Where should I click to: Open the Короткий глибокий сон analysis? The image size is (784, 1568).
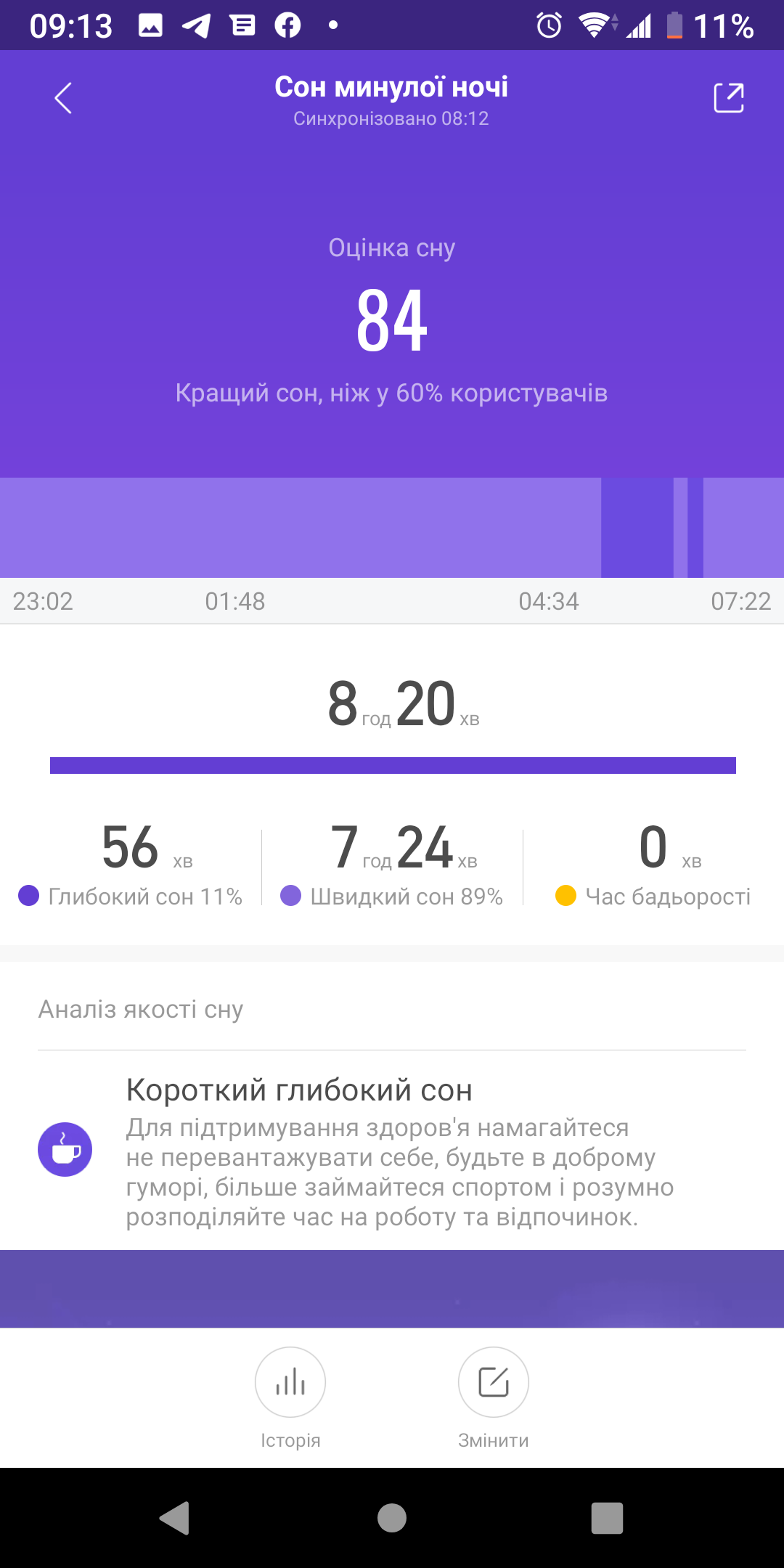(x=392, y=1151)
